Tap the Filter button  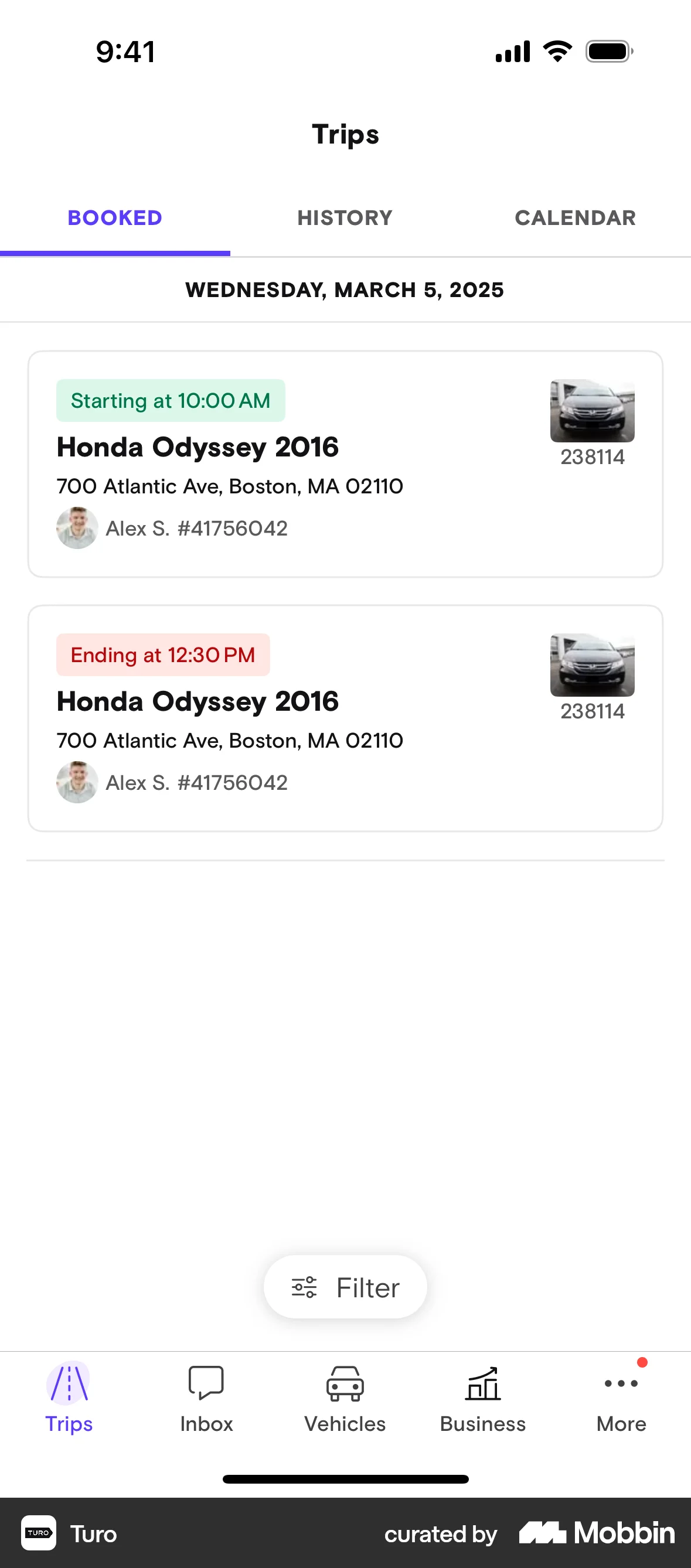pyautogui.click(x=345, y=1287)
